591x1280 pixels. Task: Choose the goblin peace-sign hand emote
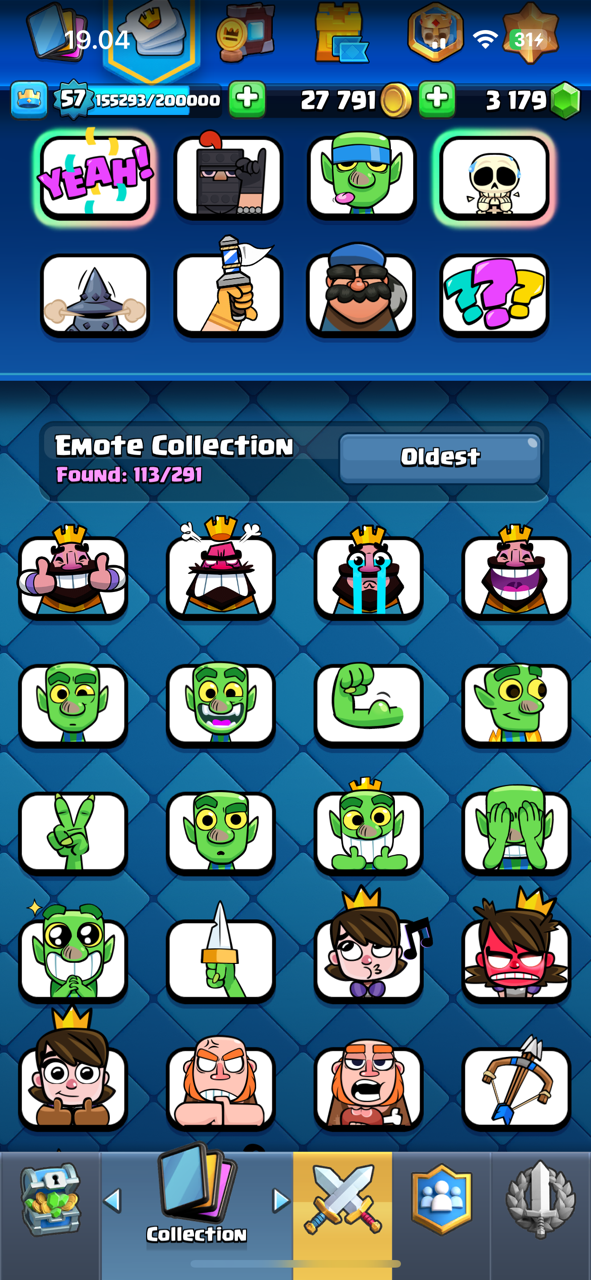click(73, 832)
